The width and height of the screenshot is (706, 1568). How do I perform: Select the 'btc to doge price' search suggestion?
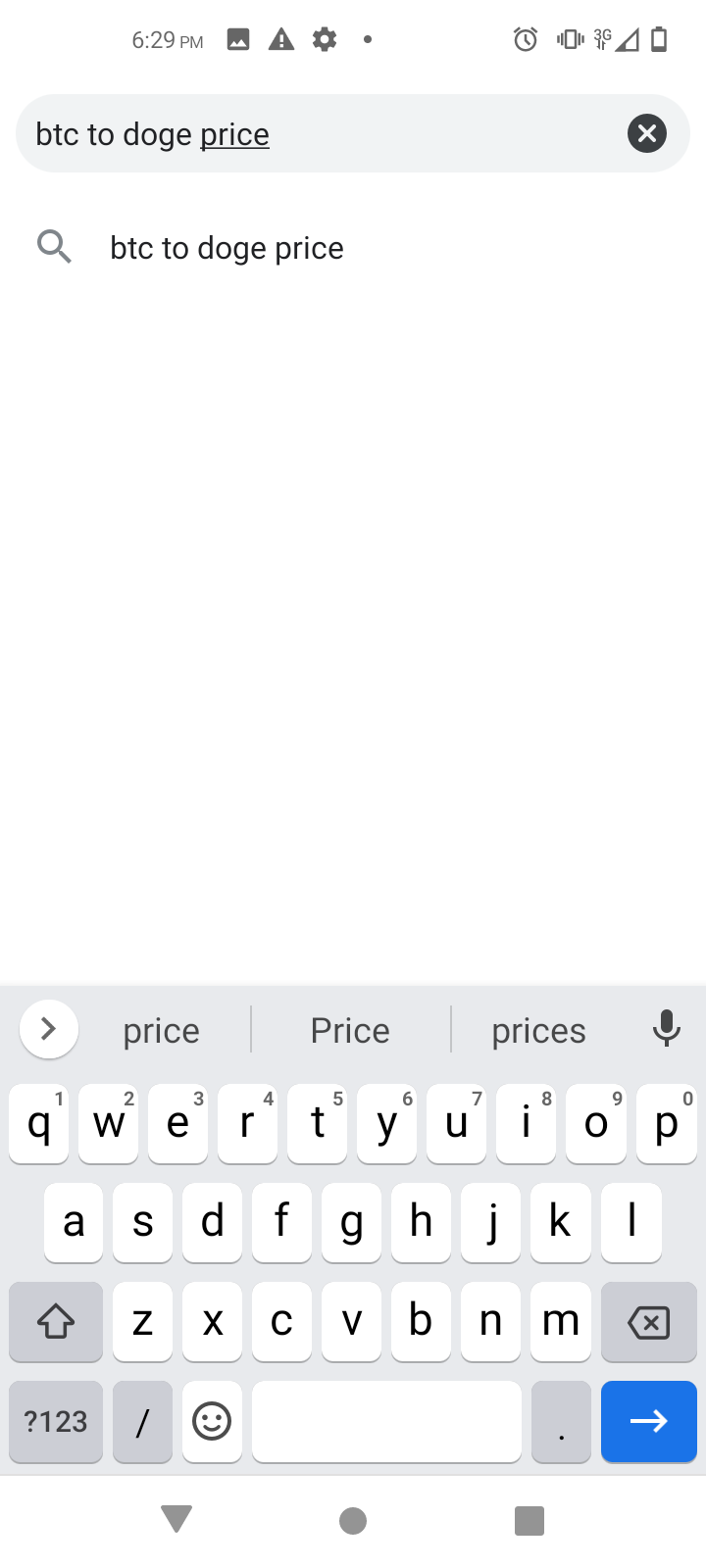(227, 247)
